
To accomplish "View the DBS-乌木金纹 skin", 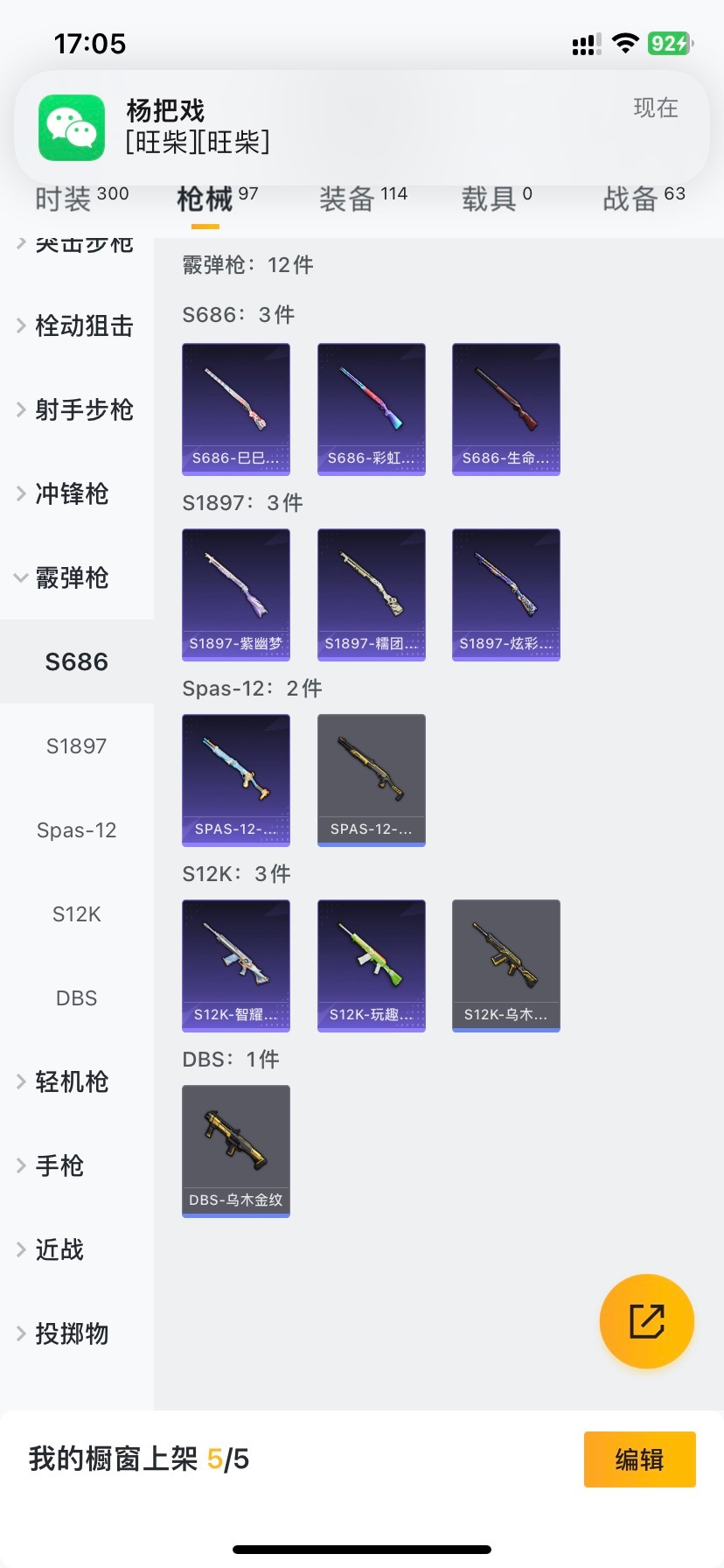I will [x=236, y=1151].
